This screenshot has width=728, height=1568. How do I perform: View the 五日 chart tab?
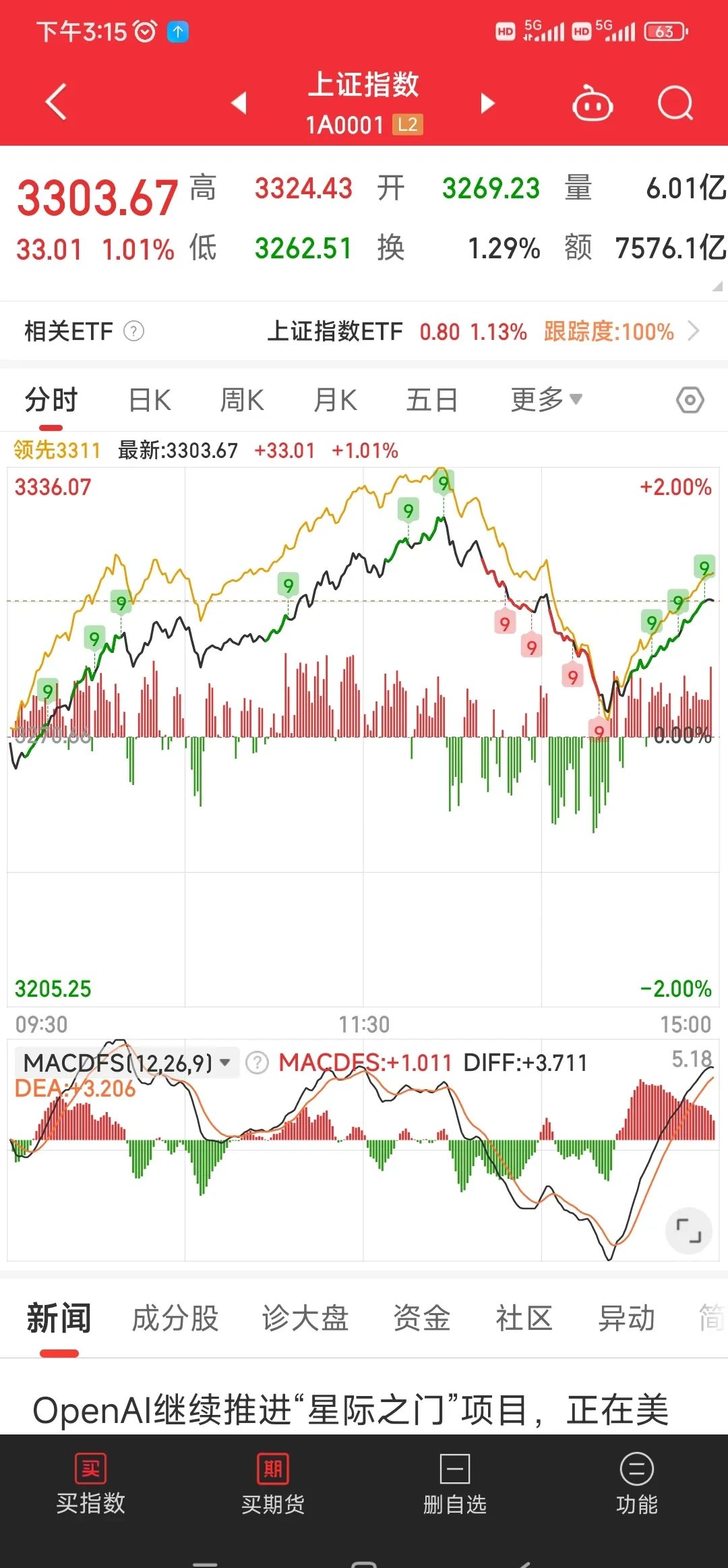click(431, 400)
